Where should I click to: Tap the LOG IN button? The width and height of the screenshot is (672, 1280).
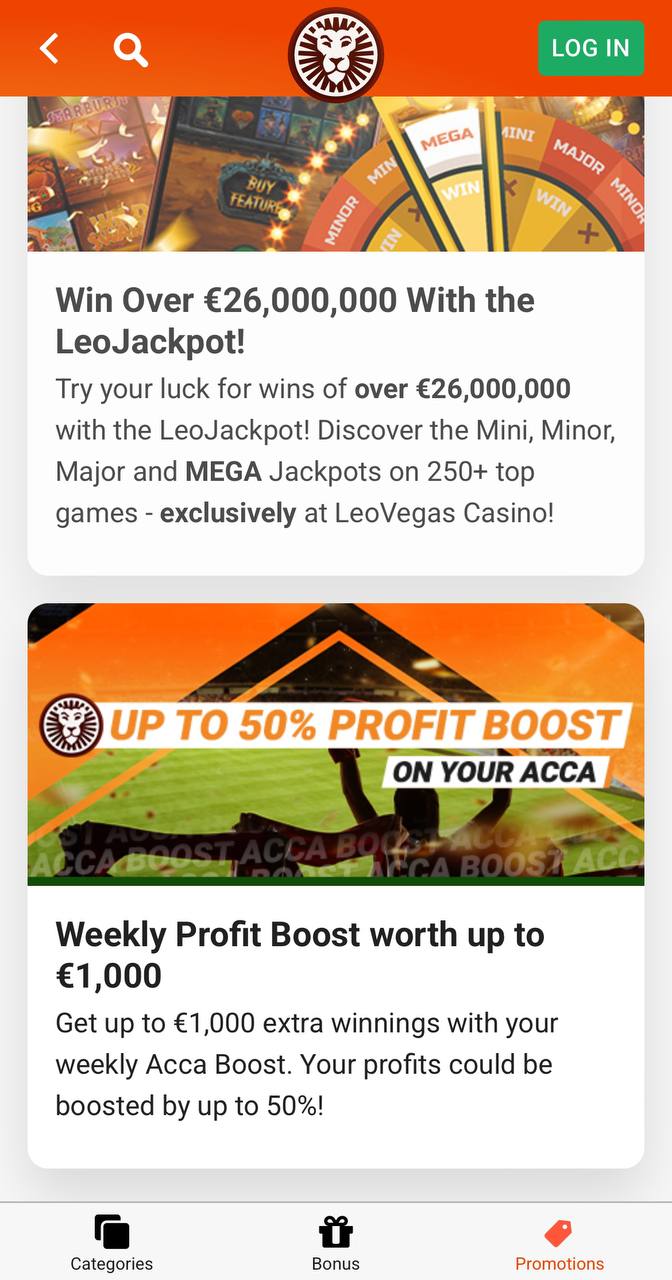[591, 48]
